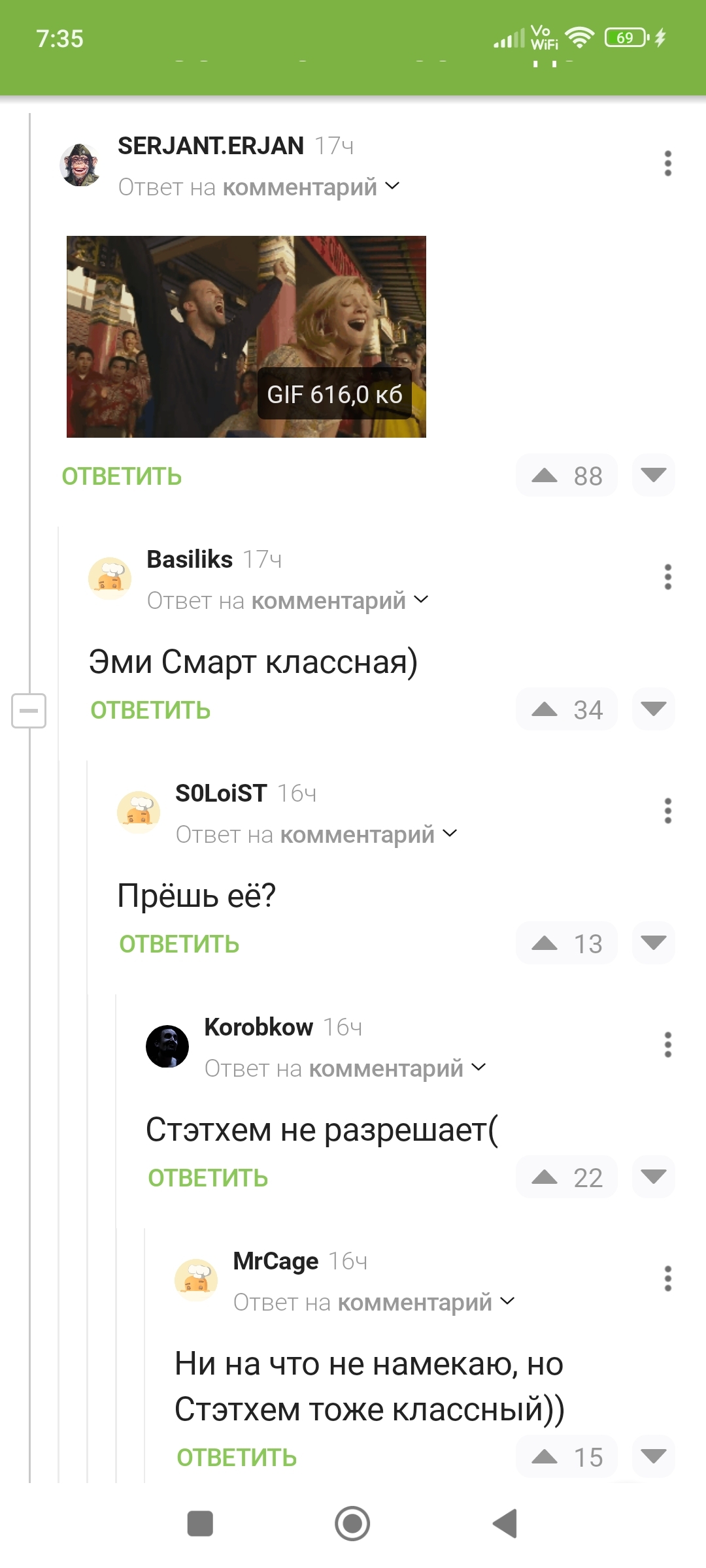Downvote S0LoiST's comment
This screenshot has width=706, height=1568.
[653, 943]
